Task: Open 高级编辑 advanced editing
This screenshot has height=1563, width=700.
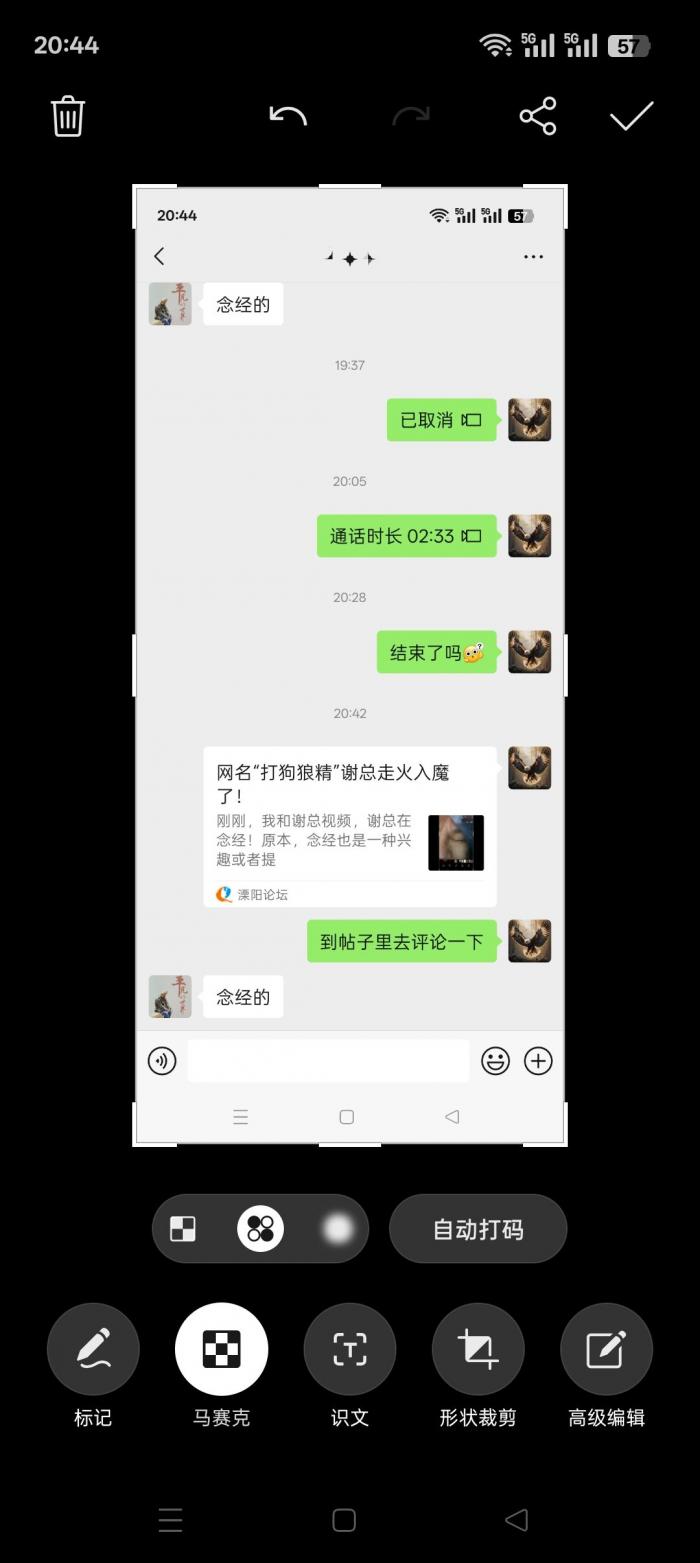Action: pos(606,1349)
